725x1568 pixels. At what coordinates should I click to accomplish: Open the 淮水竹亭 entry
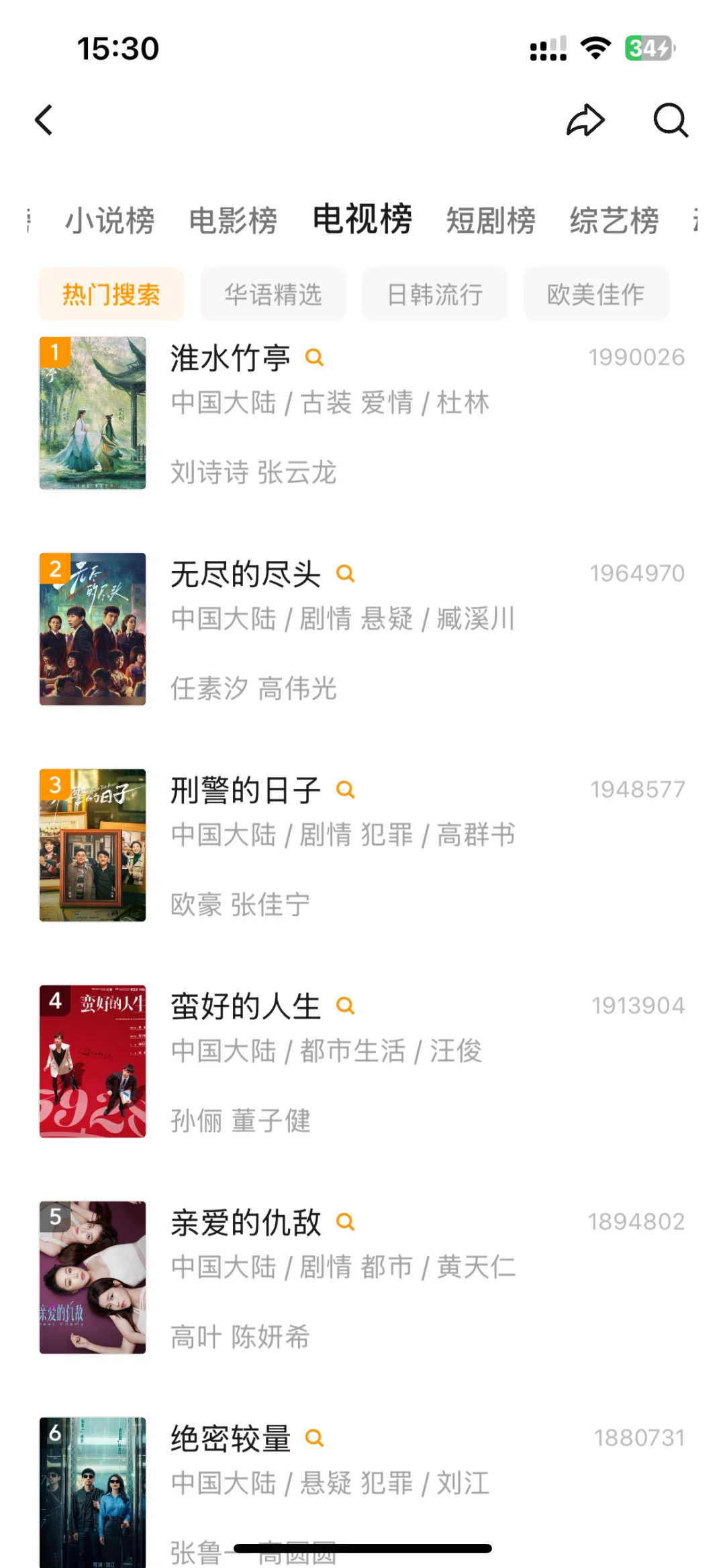pos(230,358)
